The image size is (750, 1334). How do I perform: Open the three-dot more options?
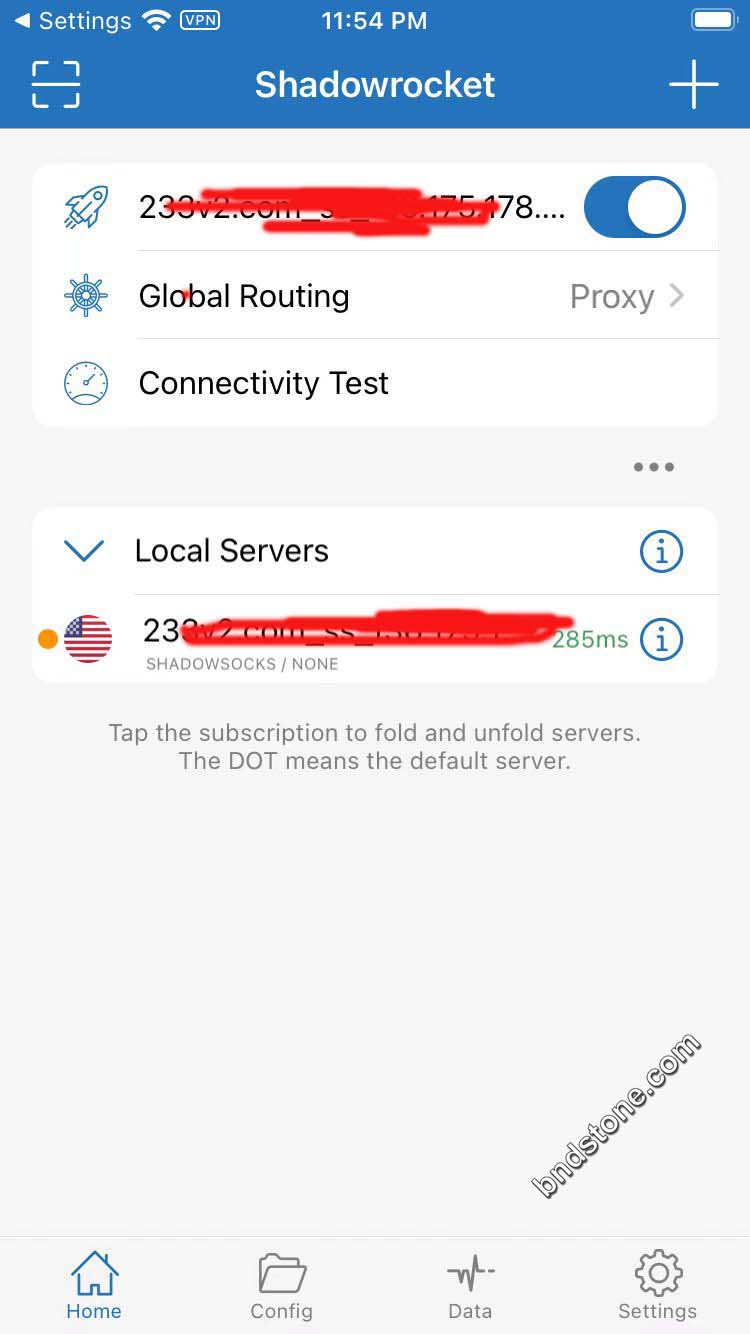(x=654, y=467)
